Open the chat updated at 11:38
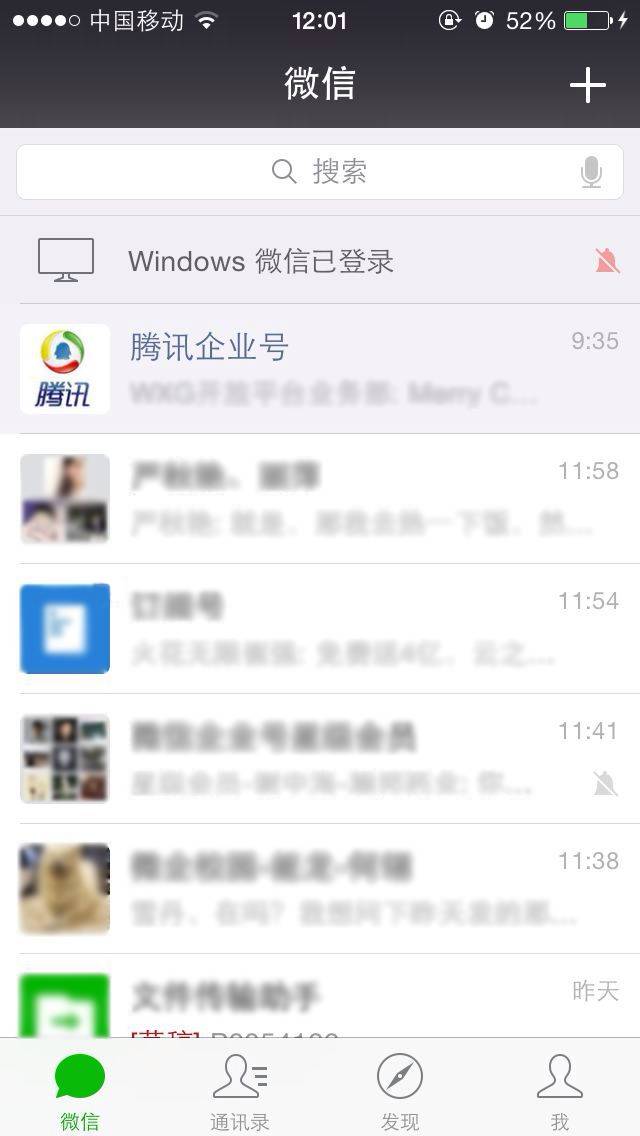This screenshot has height=1136, width=640. (320, 888)
